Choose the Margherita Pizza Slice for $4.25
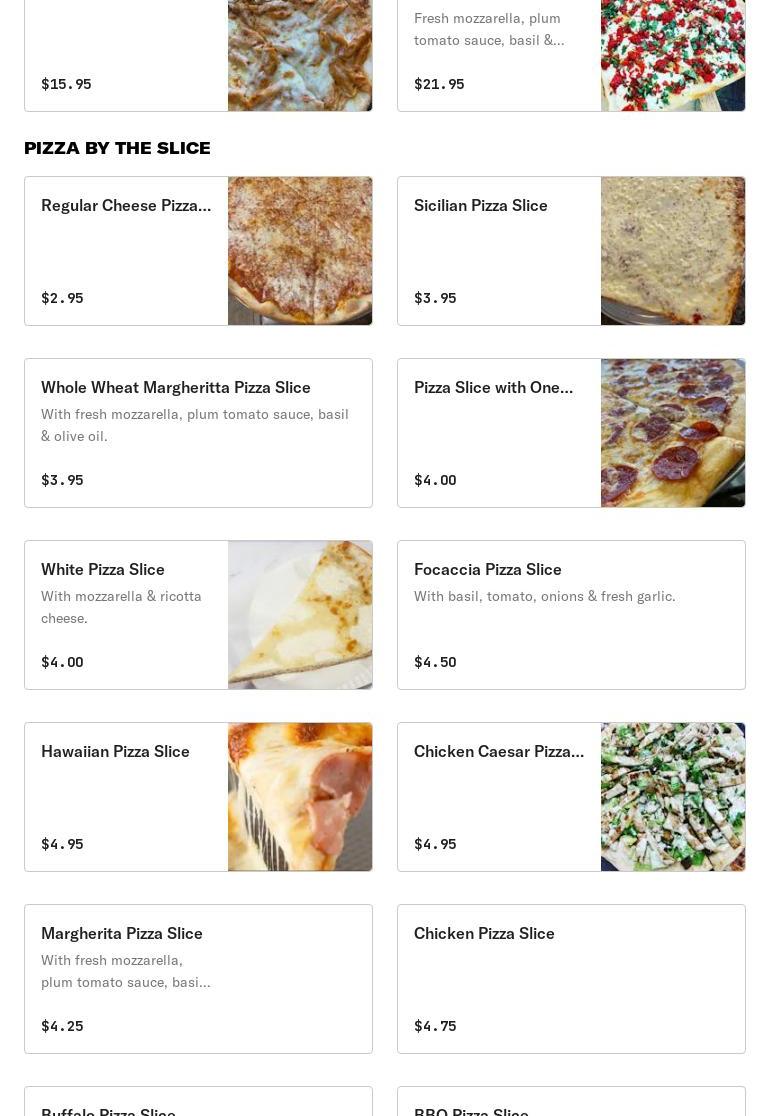Image resolution: width=770 pixels, height=1116 pixels. 198,979
